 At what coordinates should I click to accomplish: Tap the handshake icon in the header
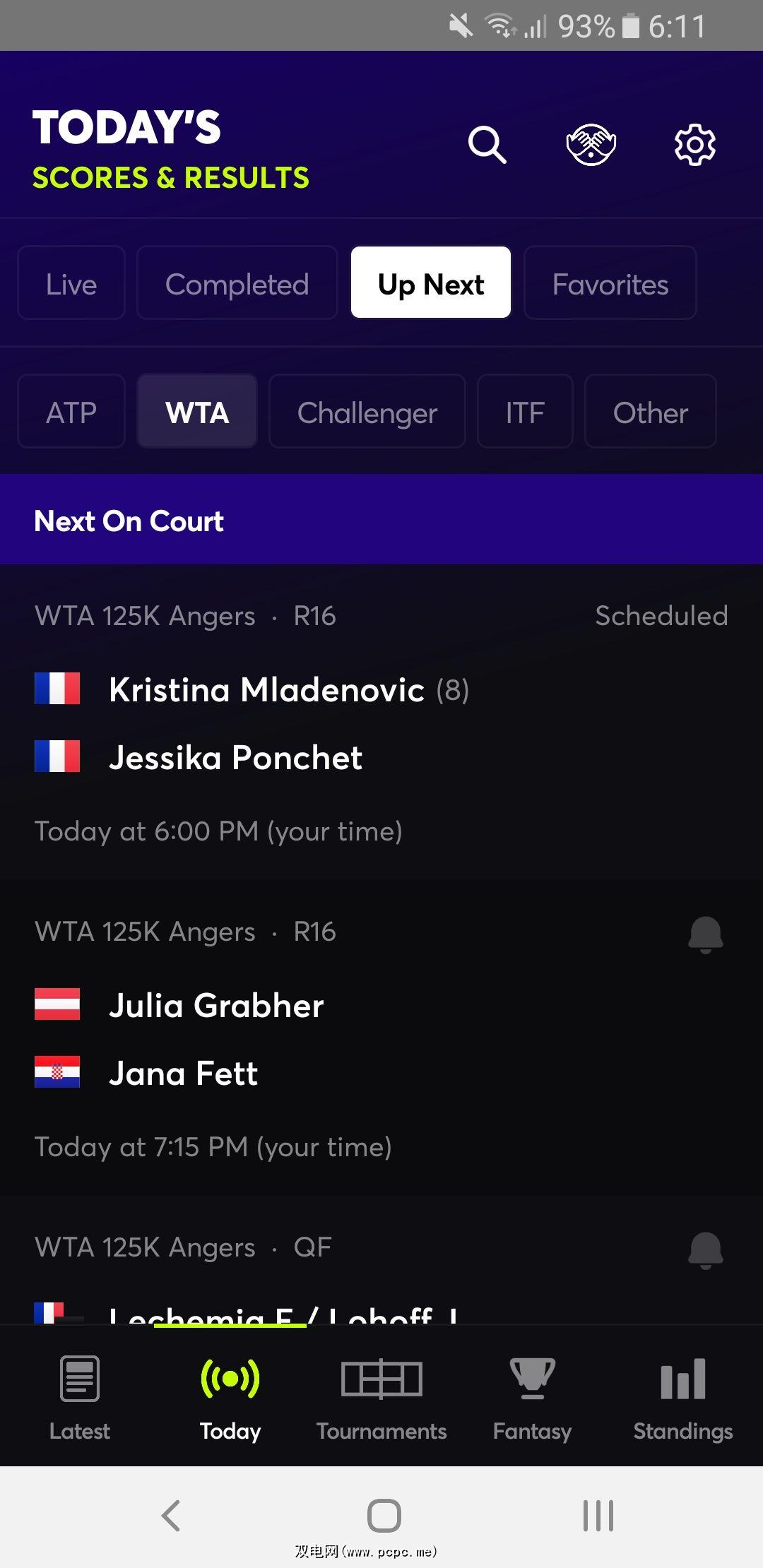[x=591, y=145]
